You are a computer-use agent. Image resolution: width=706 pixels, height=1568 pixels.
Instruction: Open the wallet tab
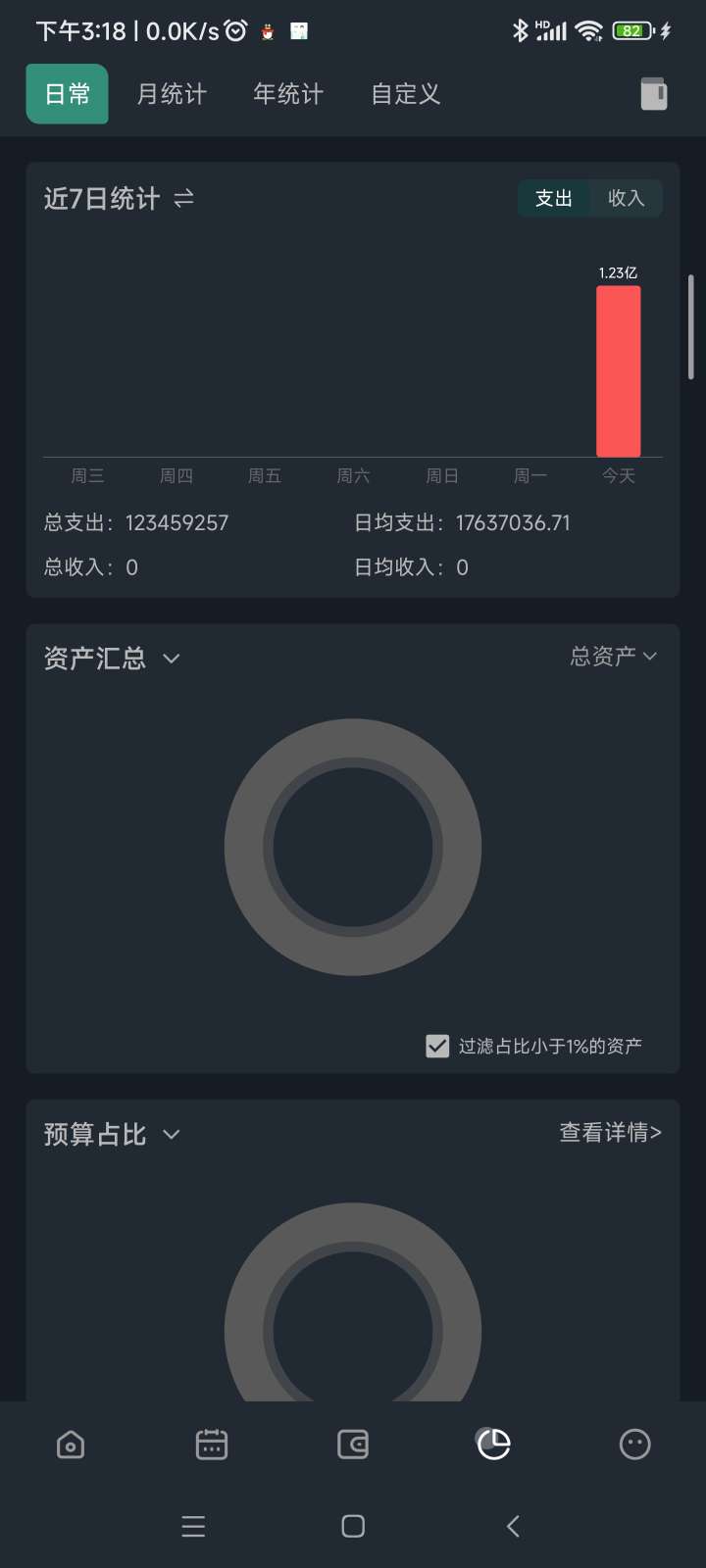353,1445
